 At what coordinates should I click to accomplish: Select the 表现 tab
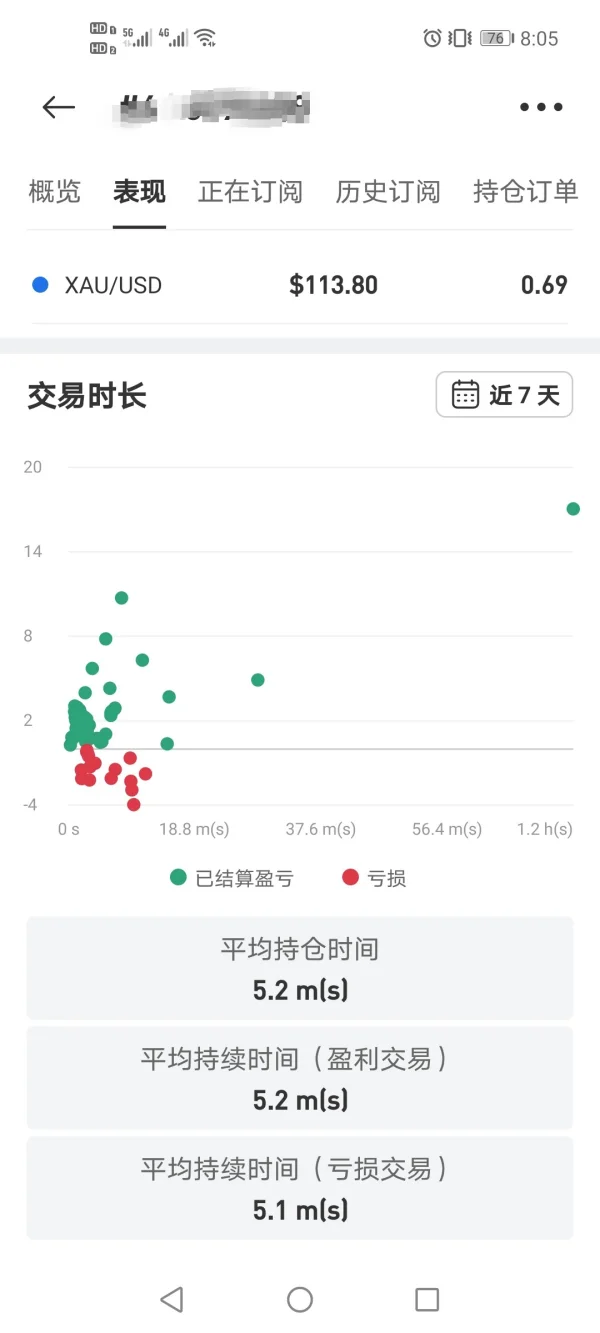139,191
